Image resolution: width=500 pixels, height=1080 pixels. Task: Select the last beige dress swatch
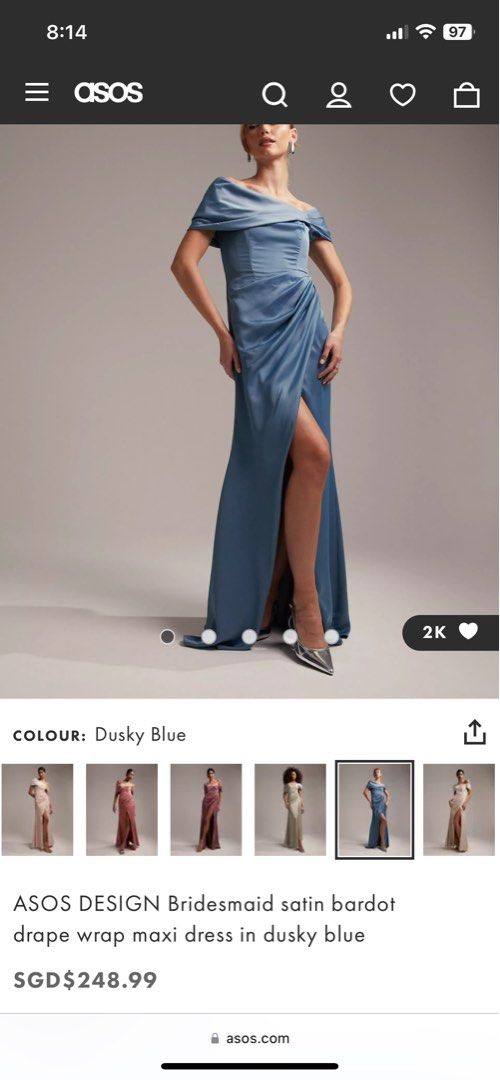pos(459,809)
